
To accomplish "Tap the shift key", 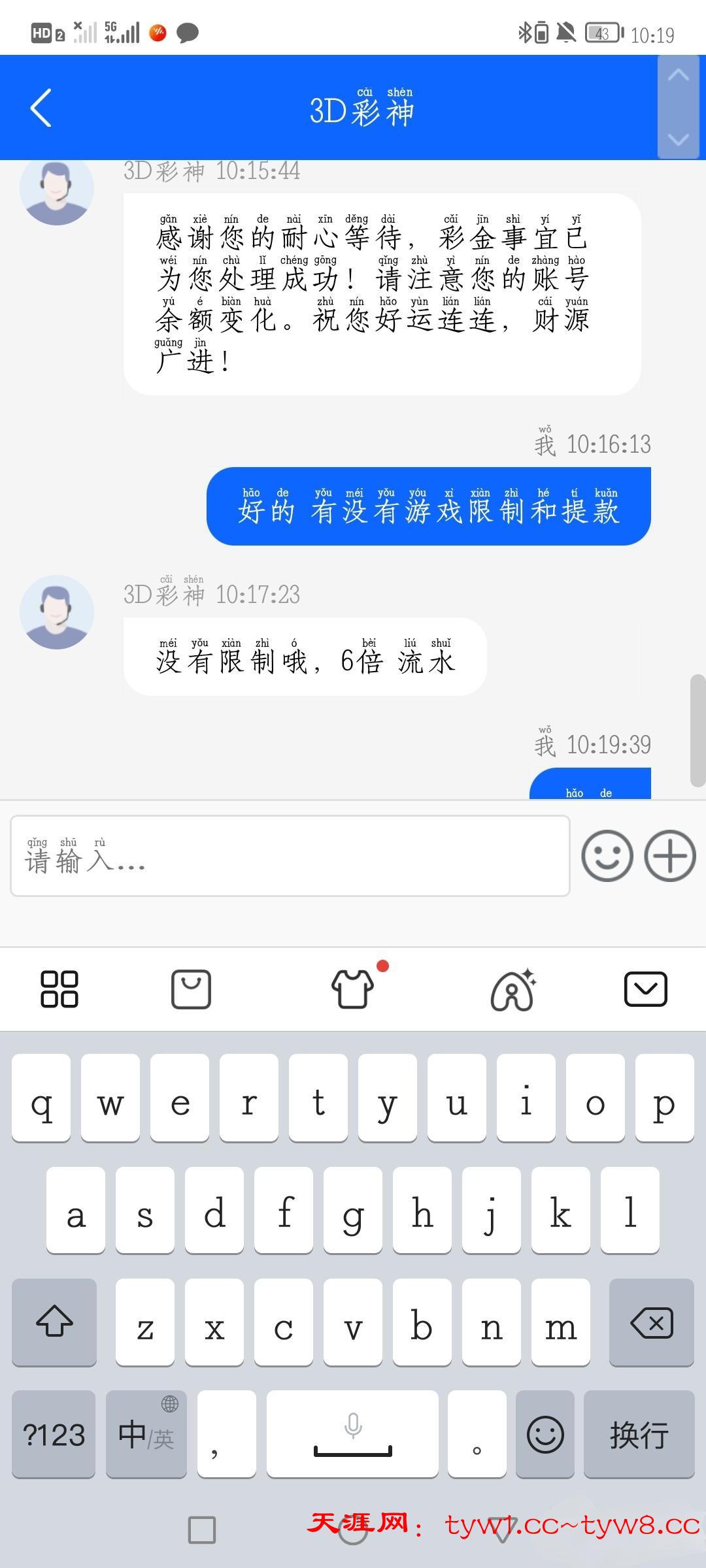I will tap(54, 1322).
